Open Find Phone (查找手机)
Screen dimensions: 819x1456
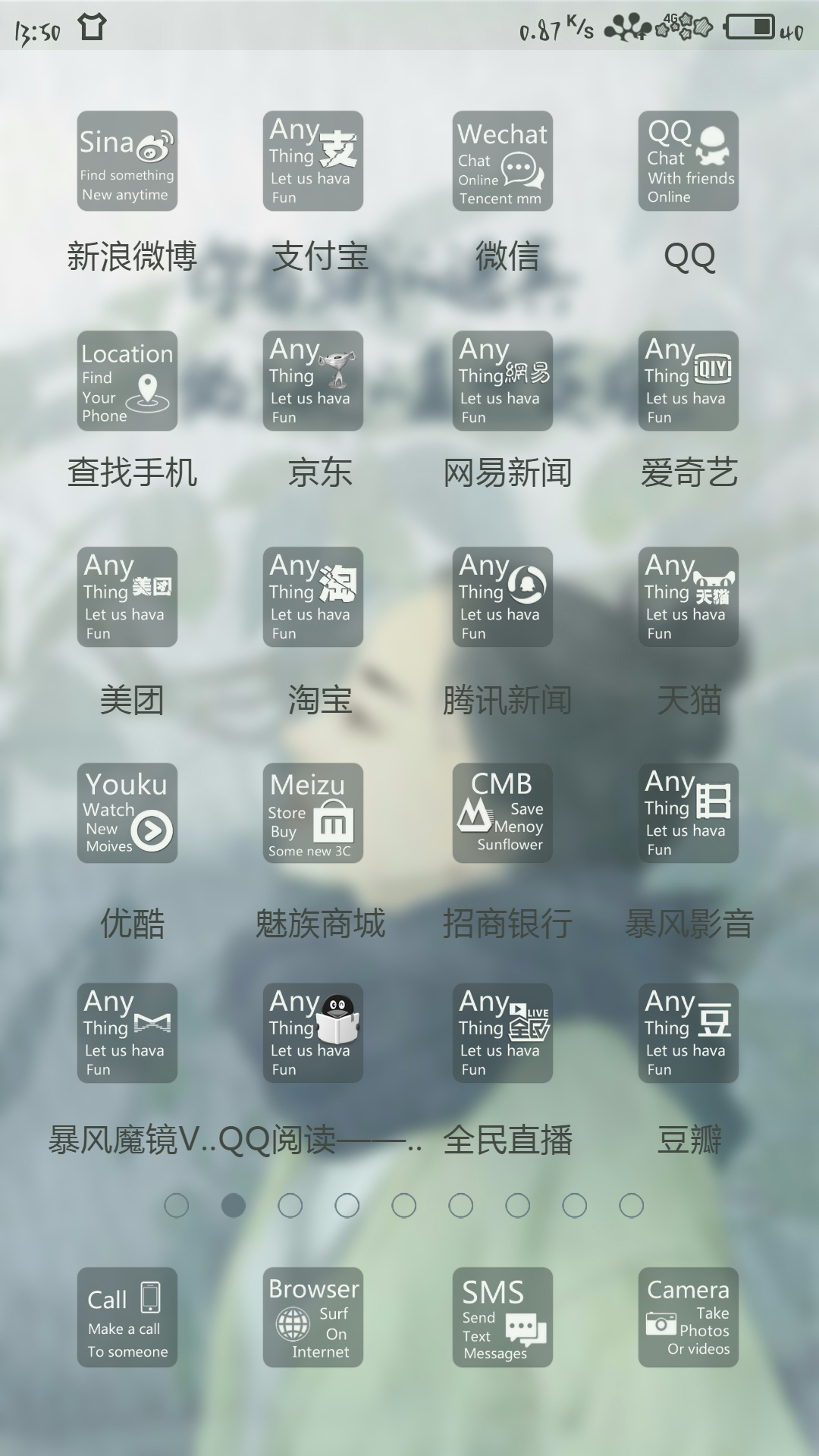[x=127, y=381]
